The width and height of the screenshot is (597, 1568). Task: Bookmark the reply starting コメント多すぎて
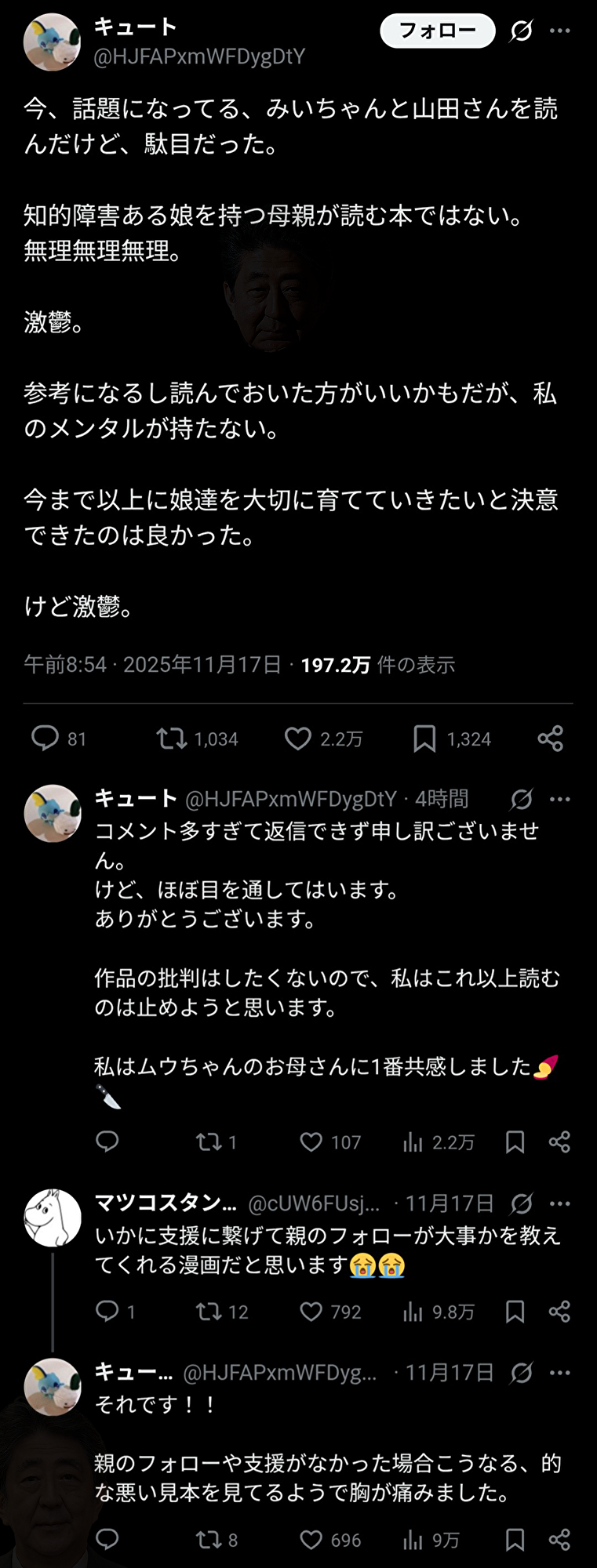[515, 1142]
